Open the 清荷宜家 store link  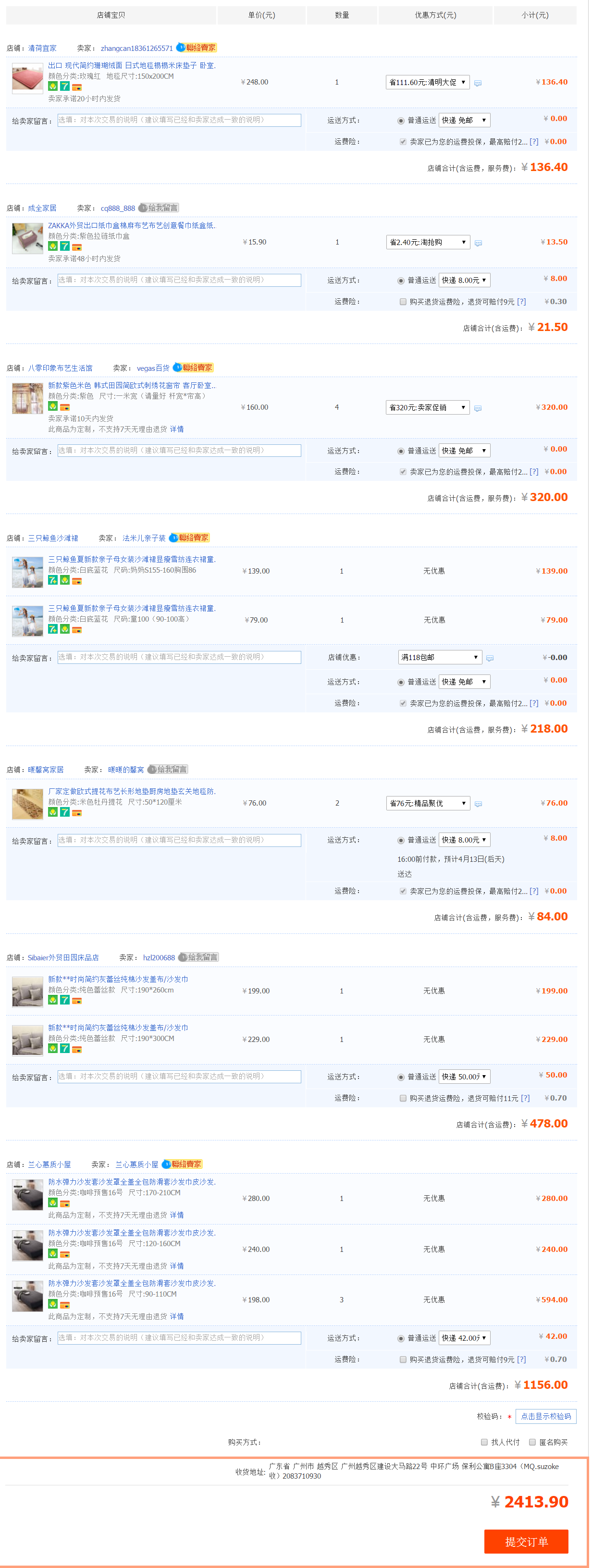[x=42, y=48]
